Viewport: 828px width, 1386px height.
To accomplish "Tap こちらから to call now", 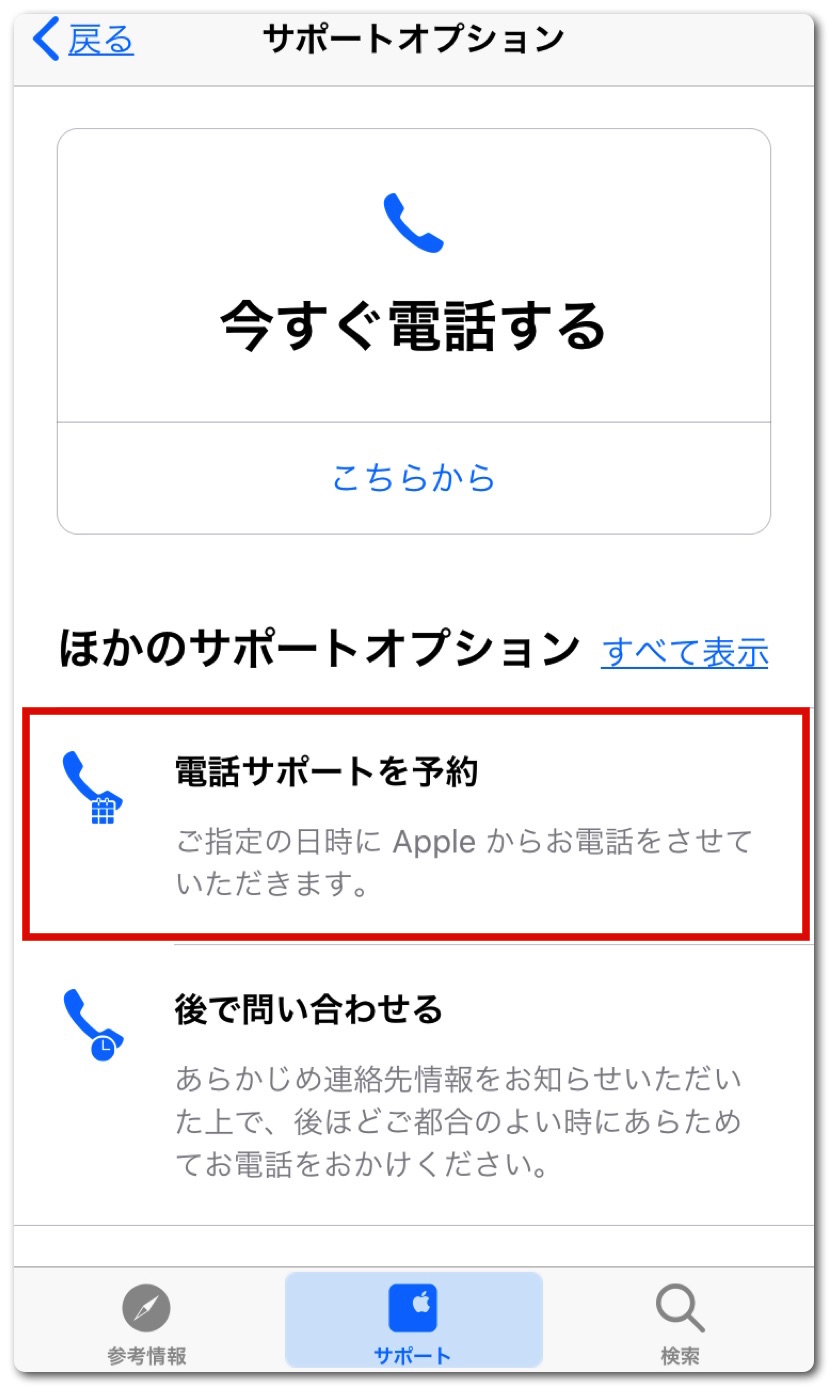I will (413, 478).
